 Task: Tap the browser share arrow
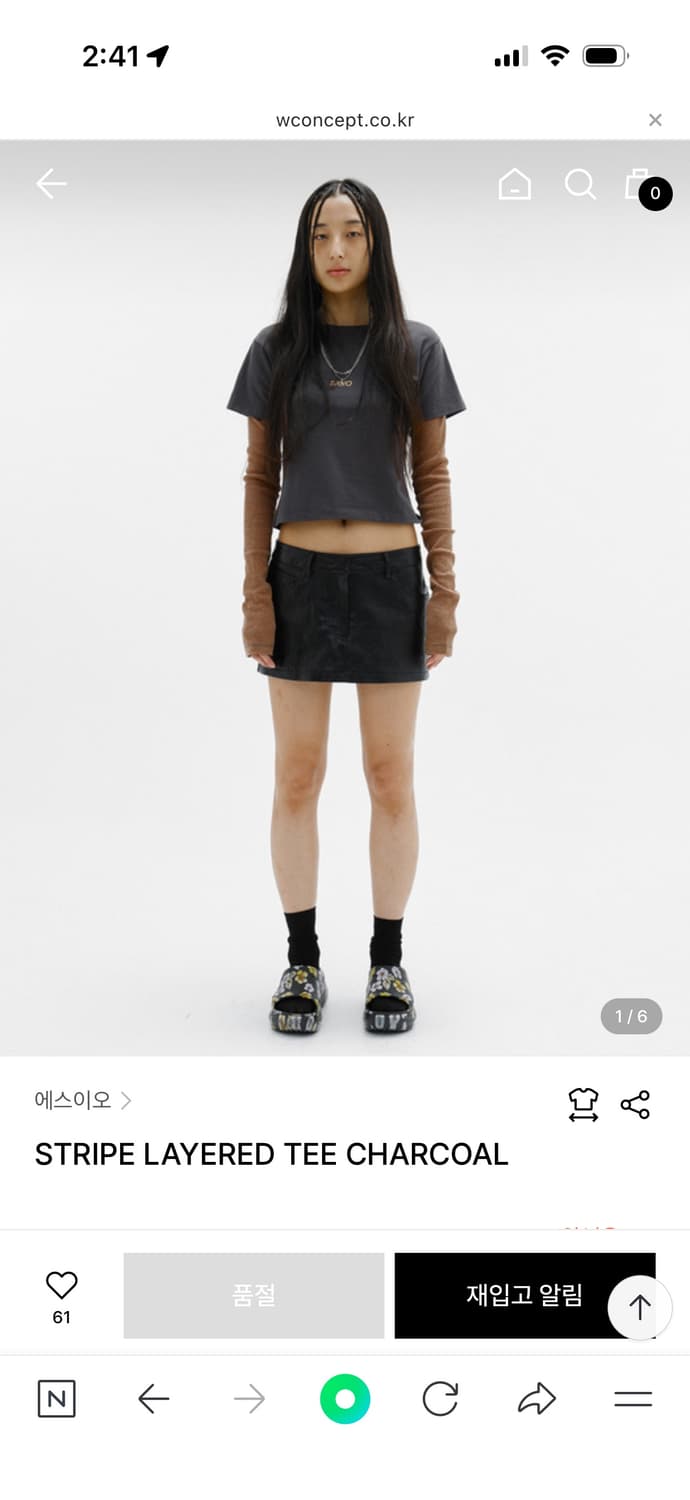pos(536,1398)
